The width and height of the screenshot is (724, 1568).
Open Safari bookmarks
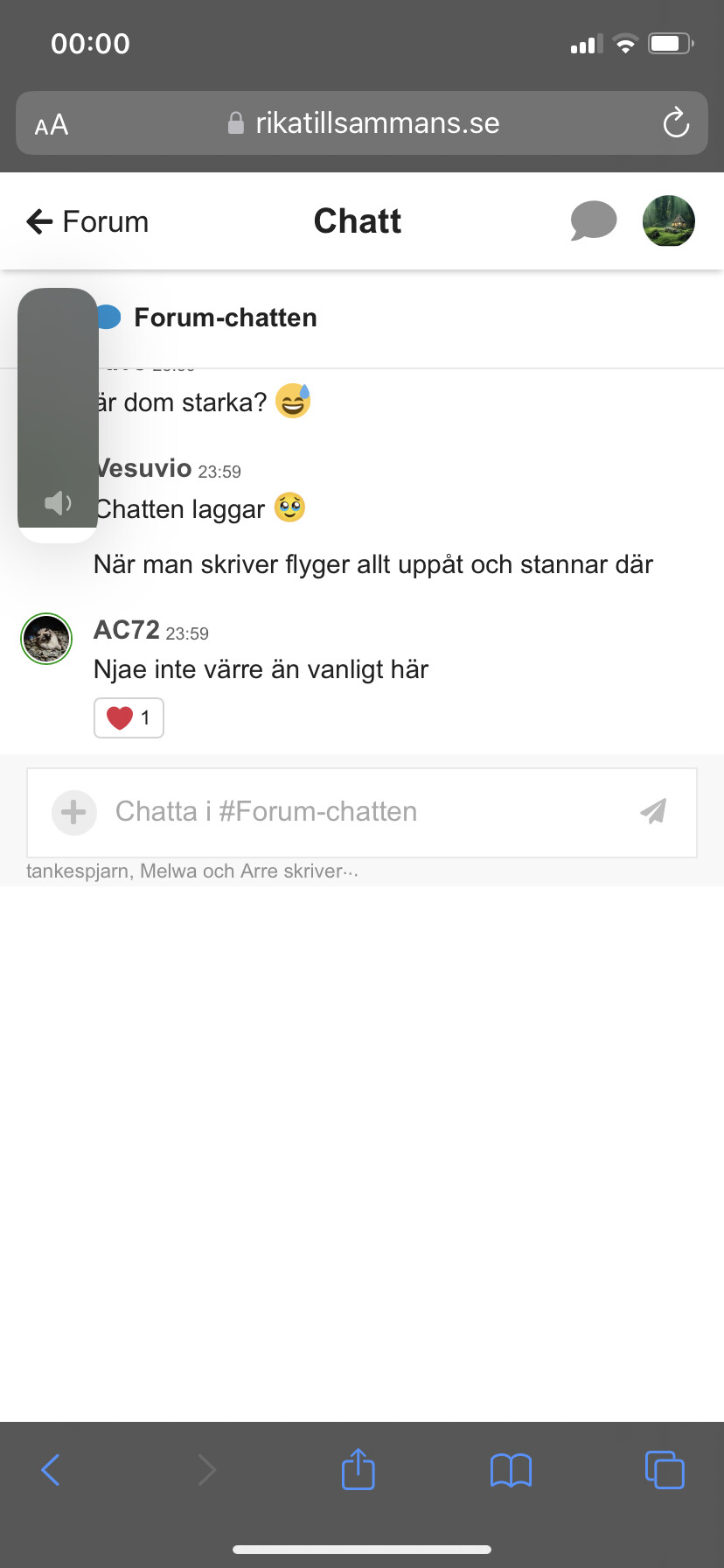click(511, 1470)
